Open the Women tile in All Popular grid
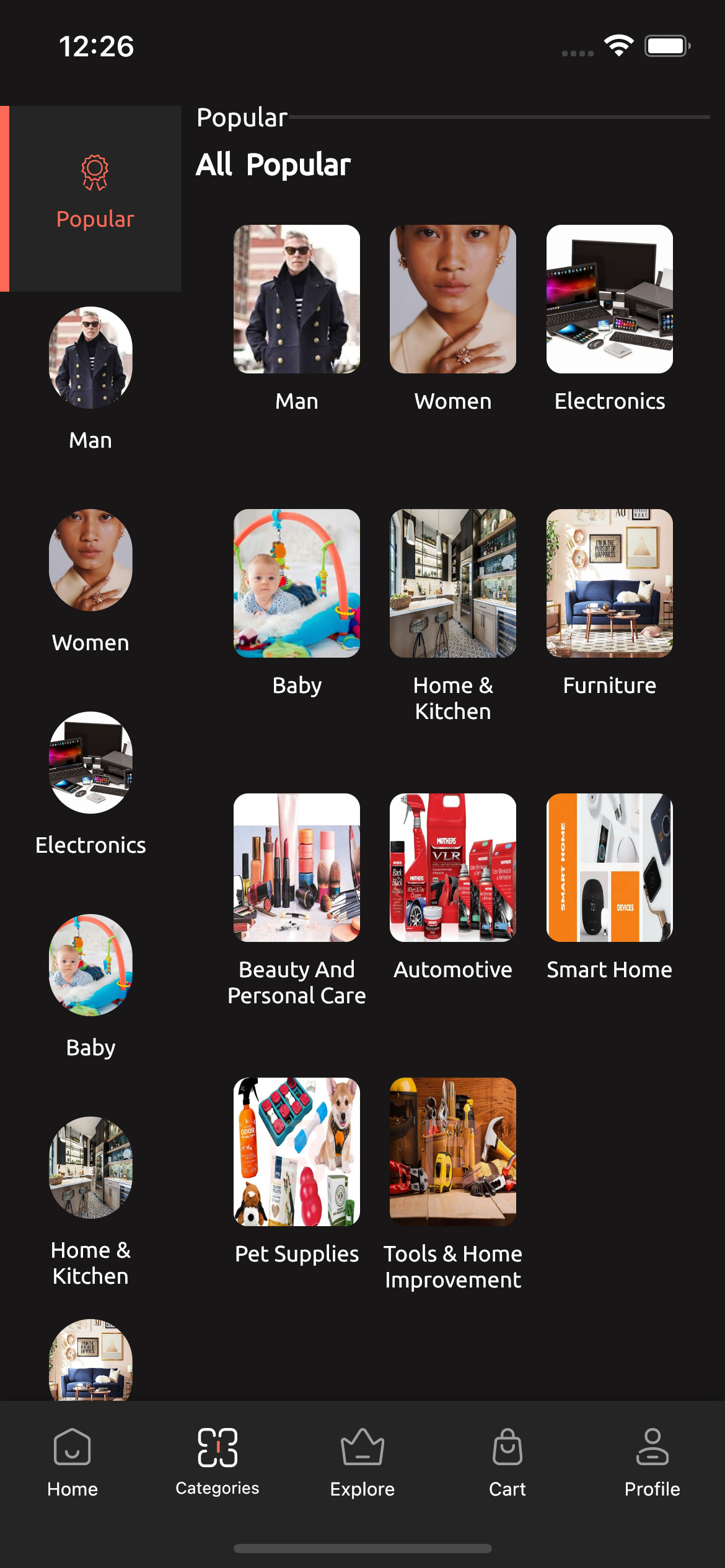 click(x=453, y=319)
